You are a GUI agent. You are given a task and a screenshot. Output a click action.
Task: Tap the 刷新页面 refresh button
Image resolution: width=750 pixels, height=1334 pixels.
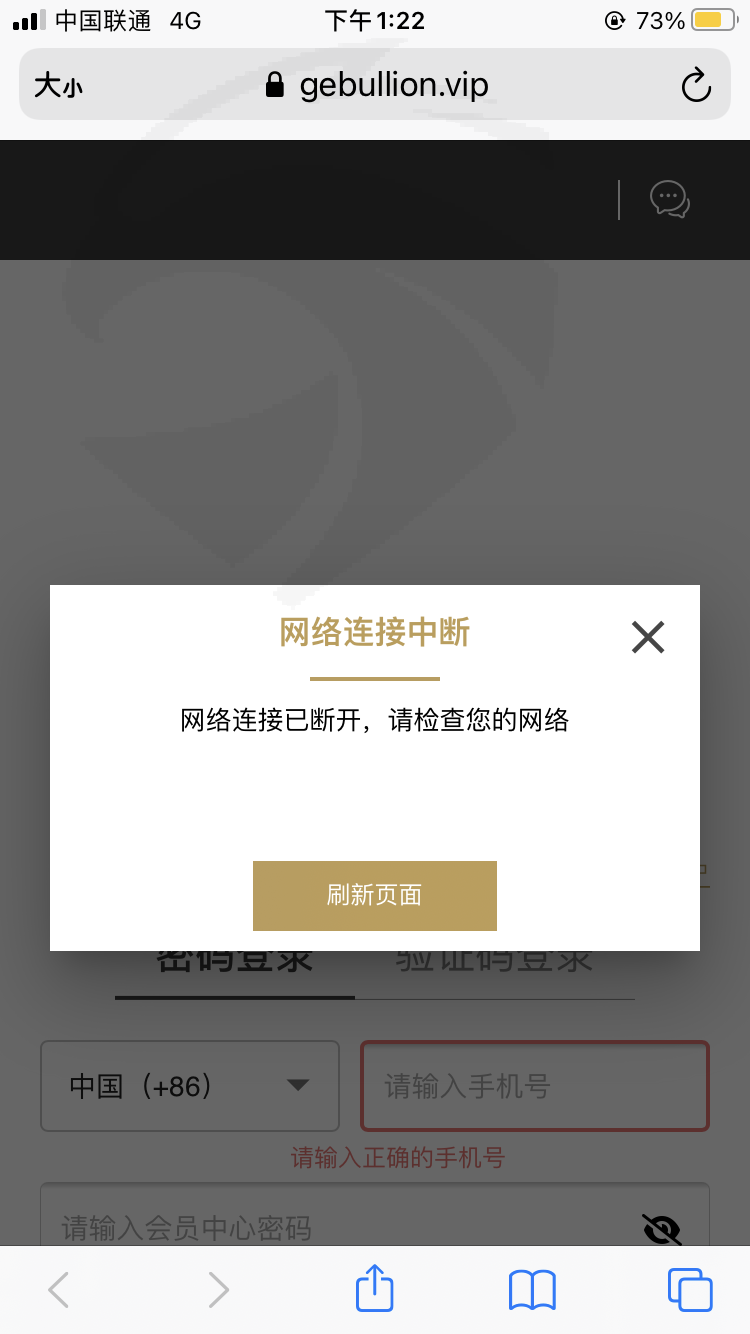click(x=375, y=895)
